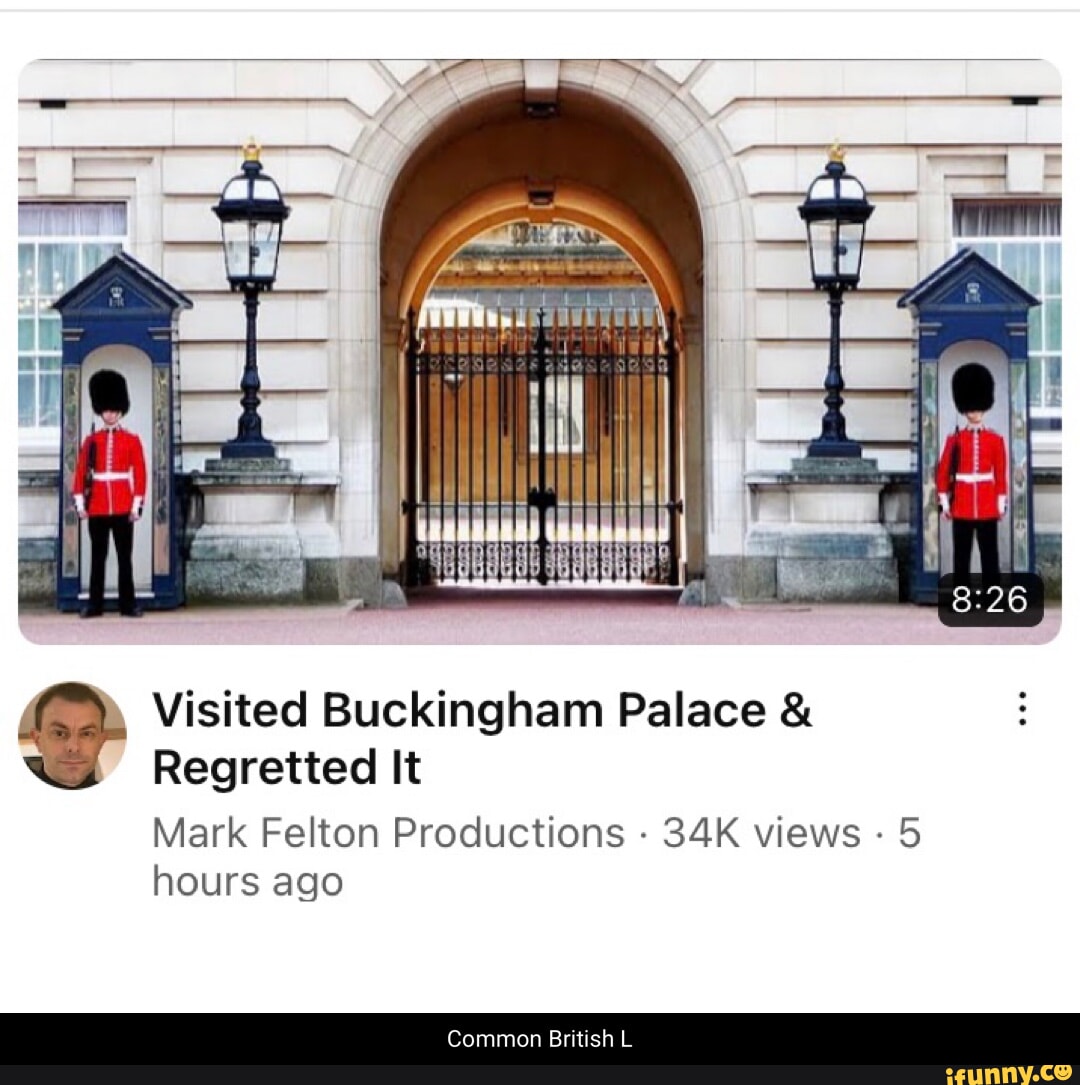
Task: Click the top dot of the options menu
Action: (x=1022, y=695)
